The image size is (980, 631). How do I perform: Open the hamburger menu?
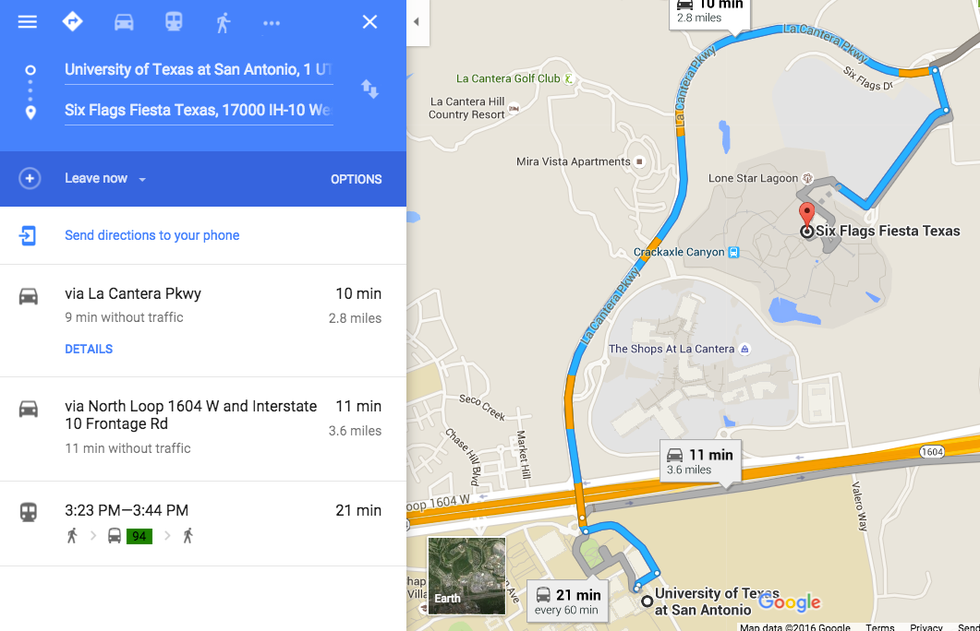click(27, 22)
